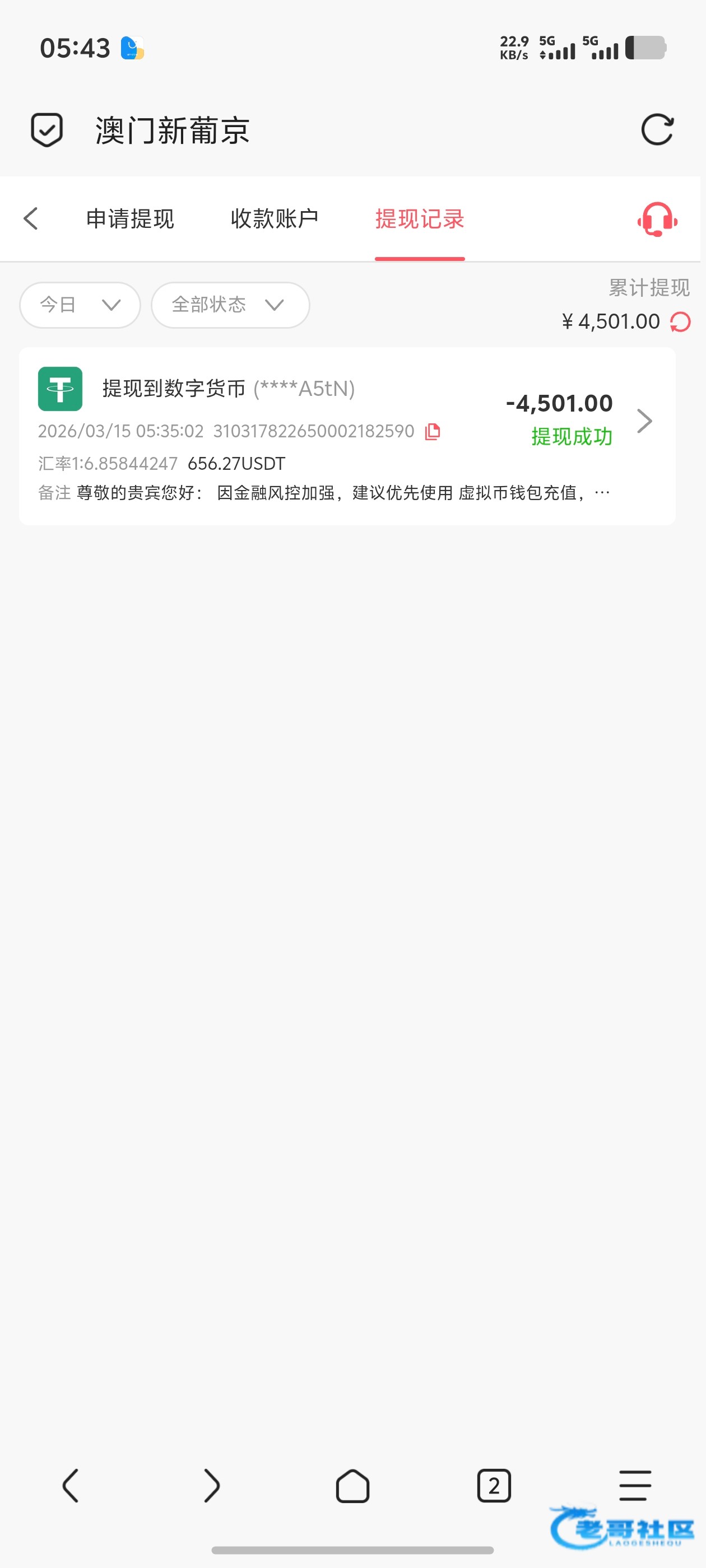Reload the page with the refresh icon
Screen dimensions: 706x1568
657,130
